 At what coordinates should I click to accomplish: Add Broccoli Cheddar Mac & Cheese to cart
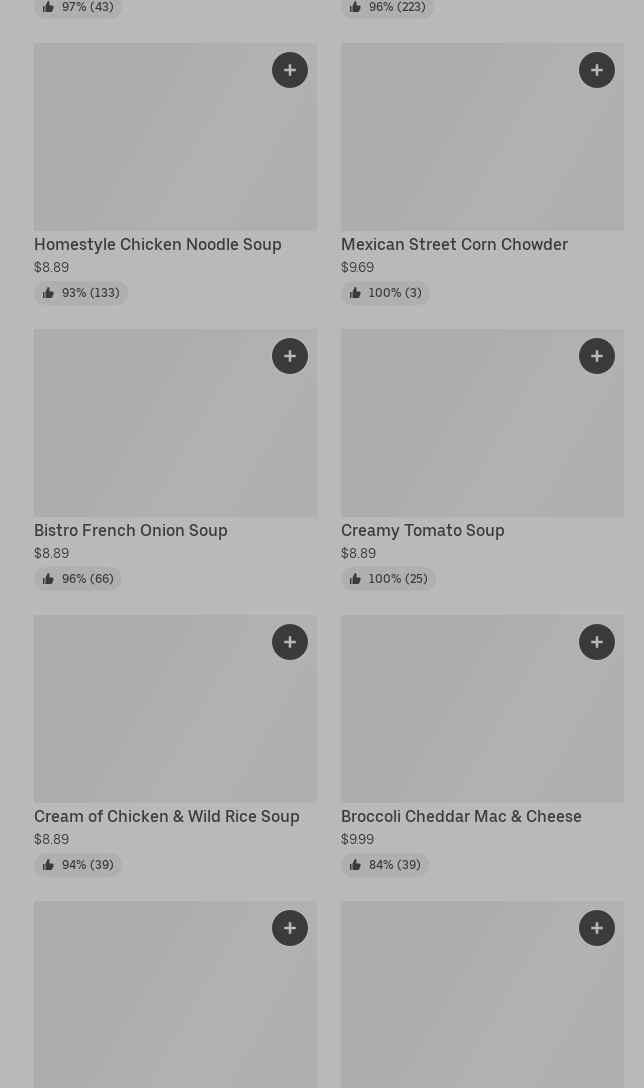[597, 642]
